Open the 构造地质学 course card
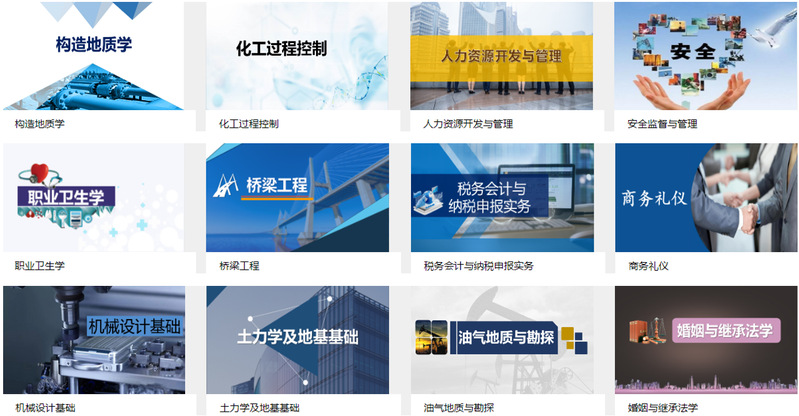 pos(94,56)
